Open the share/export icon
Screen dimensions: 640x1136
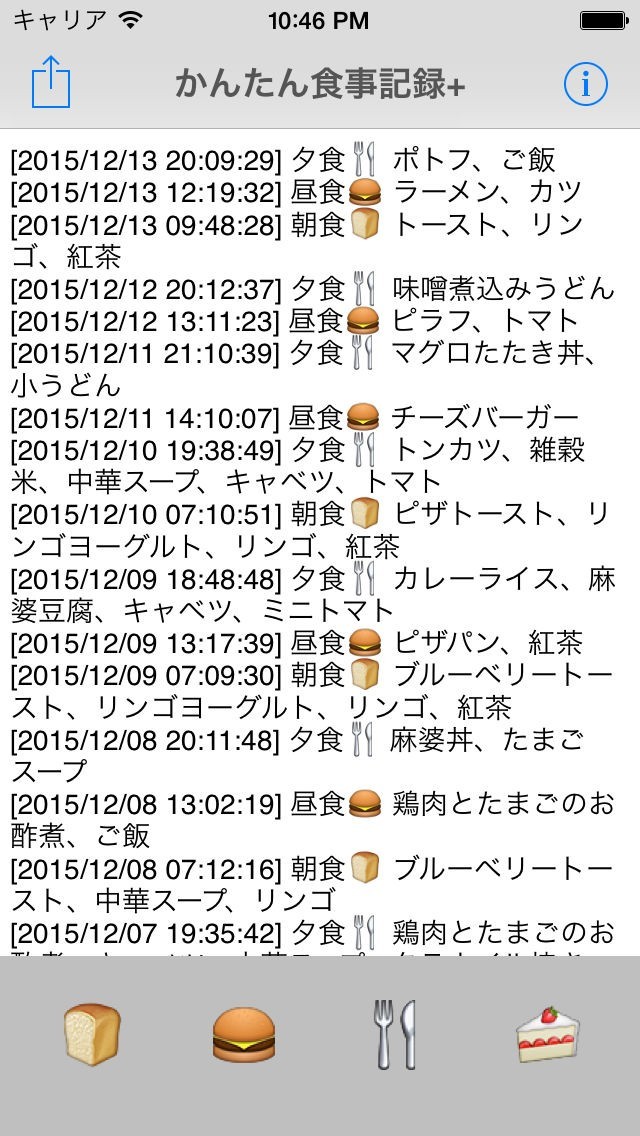pos(51,82)
